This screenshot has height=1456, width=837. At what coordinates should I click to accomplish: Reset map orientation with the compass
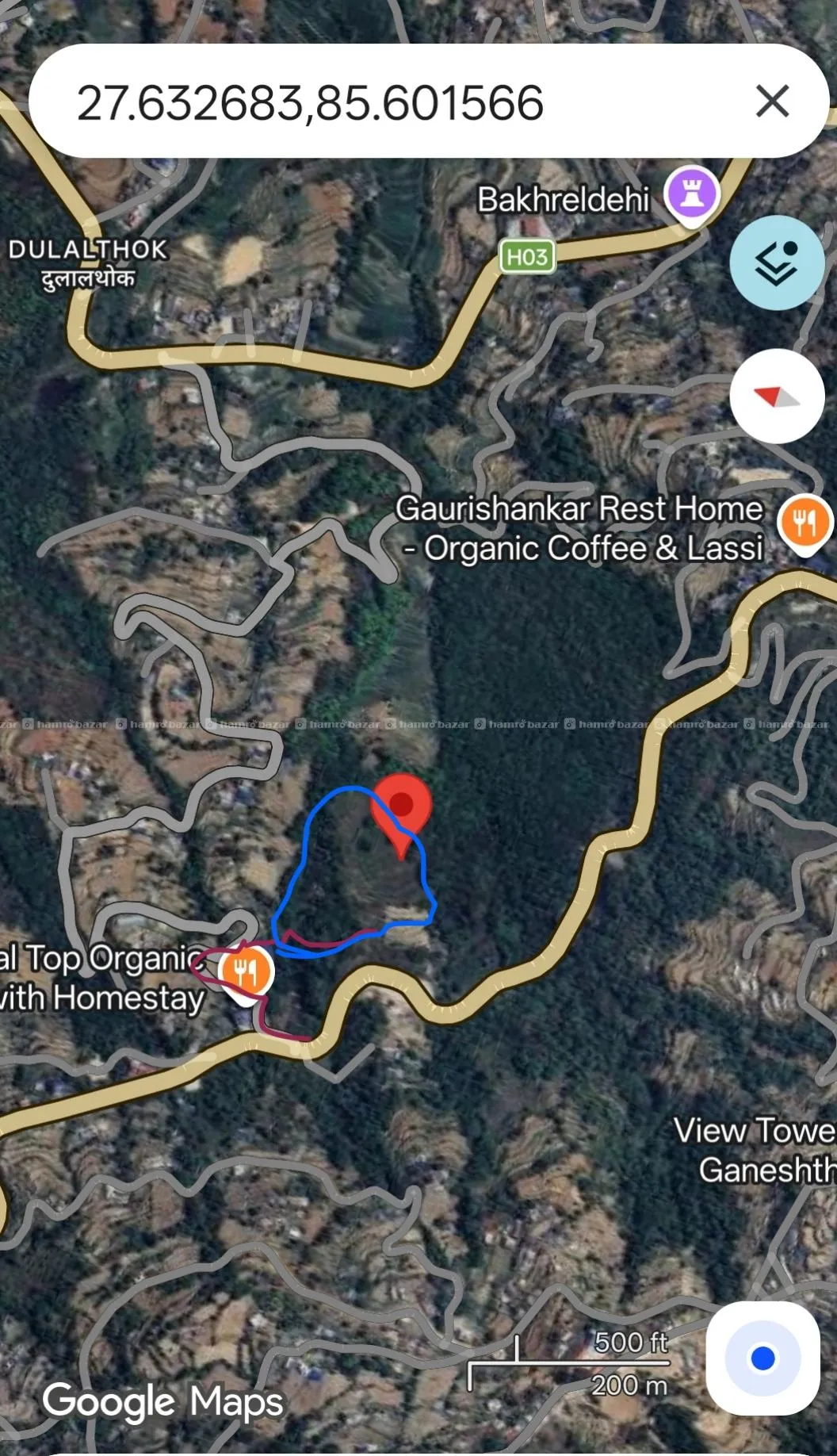tap(776, 397)
